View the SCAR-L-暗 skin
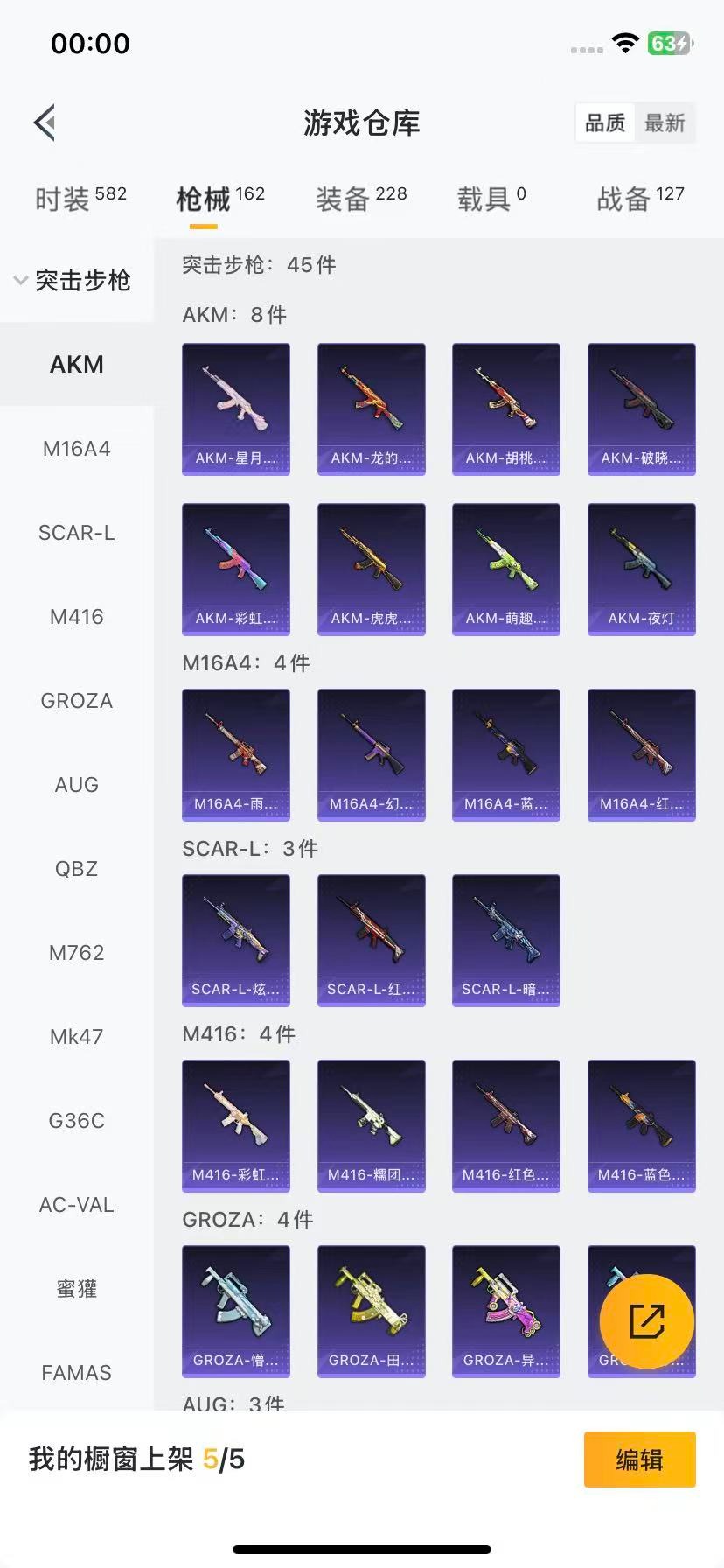This screenshot has height=1568, width=724. [x=506, y=940]
